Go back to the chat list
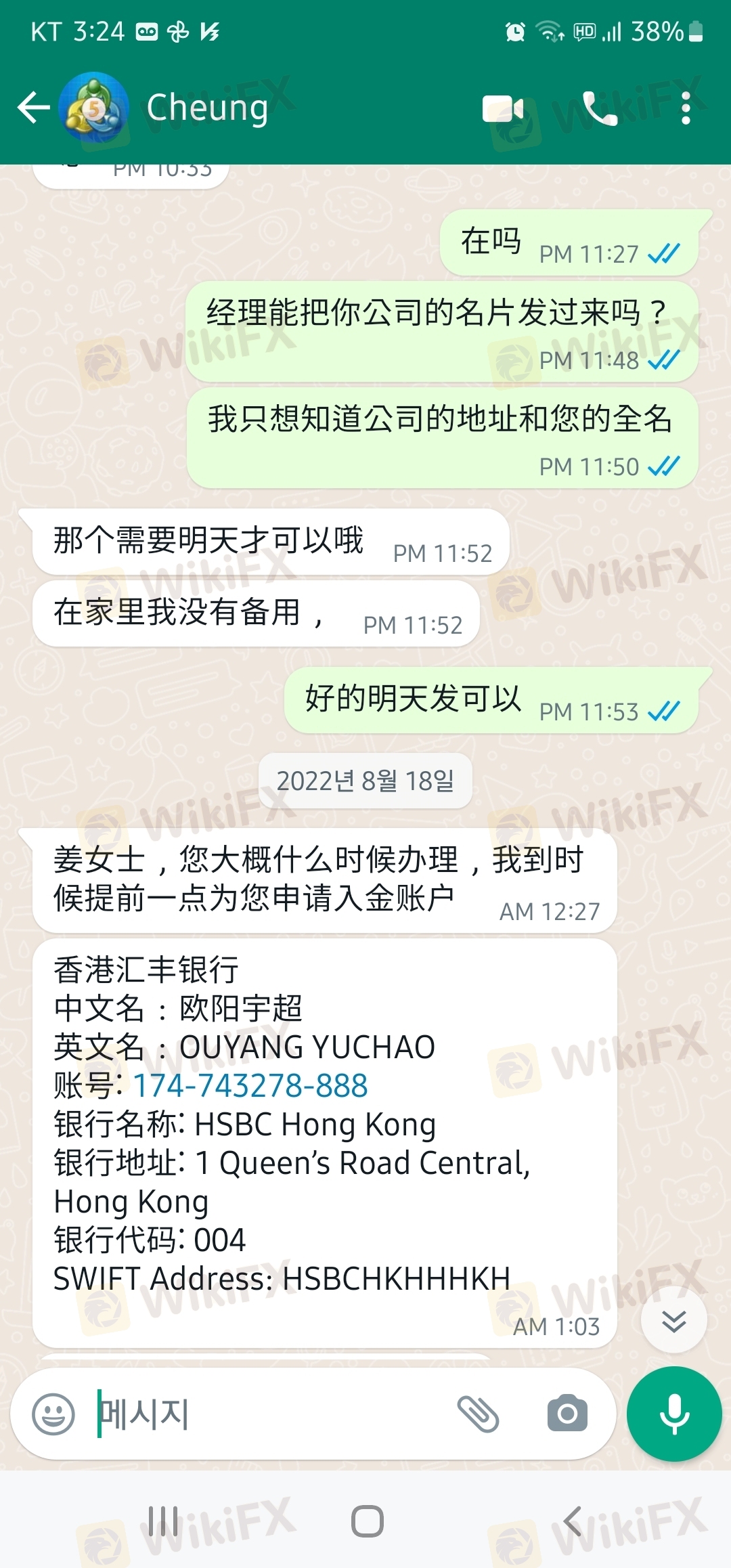 click(34, 108)
